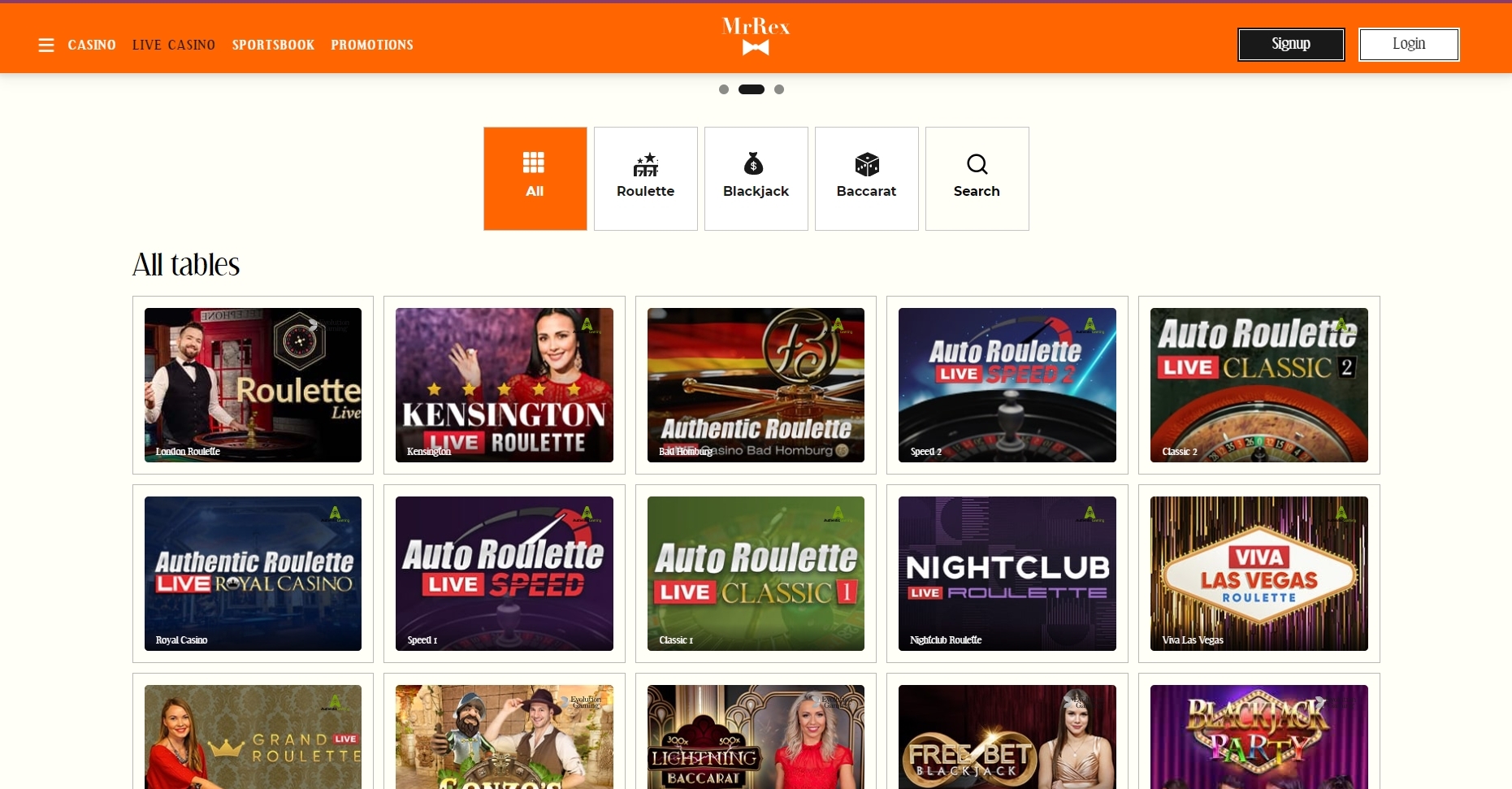Open the Live Casino page
Image resolution: width=1512 pixels, height=789 pixels.
pos(174,46)
